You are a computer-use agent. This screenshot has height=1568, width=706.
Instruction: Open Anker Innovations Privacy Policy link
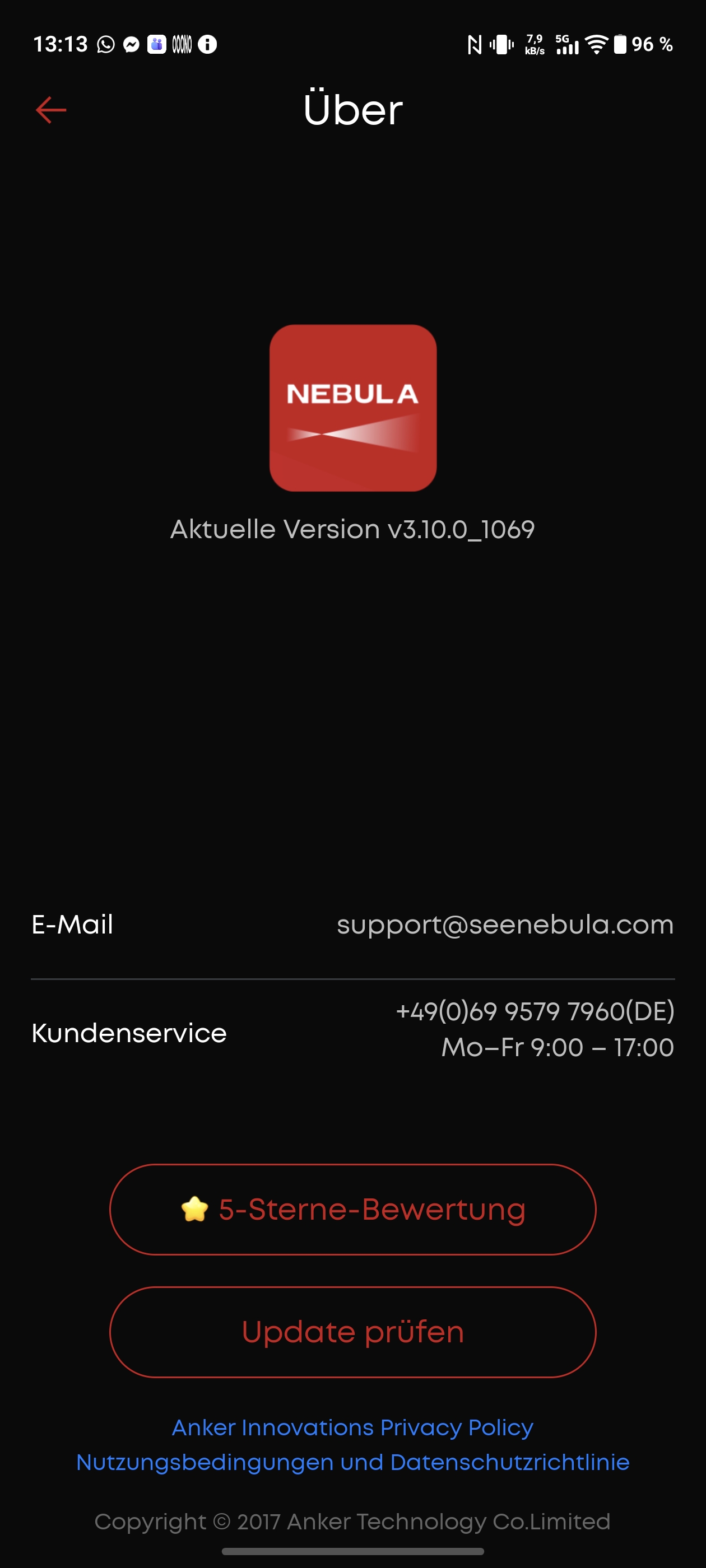(x=352, y=1427)
